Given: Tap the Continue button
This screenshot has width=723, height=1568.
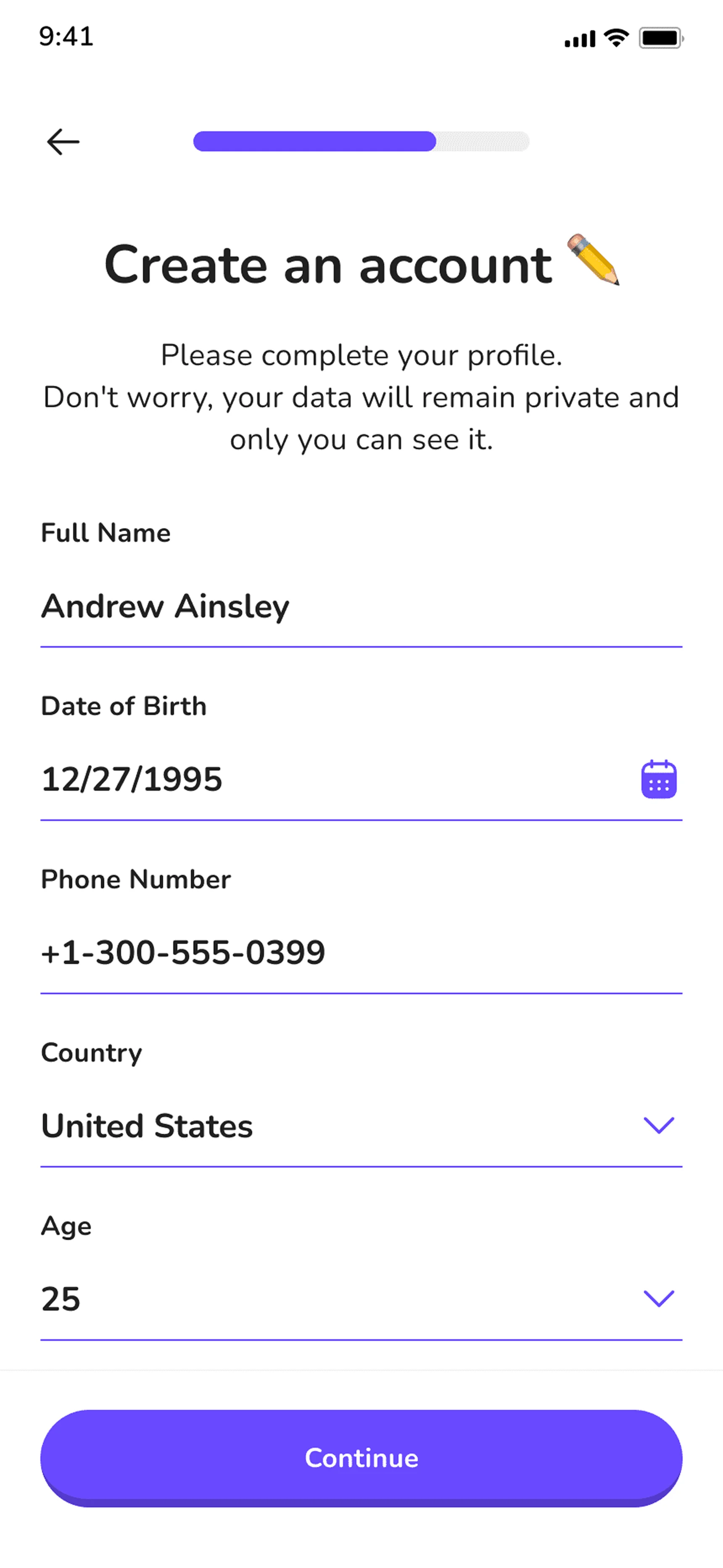Looking at the screenshot, I should 361,1458.
